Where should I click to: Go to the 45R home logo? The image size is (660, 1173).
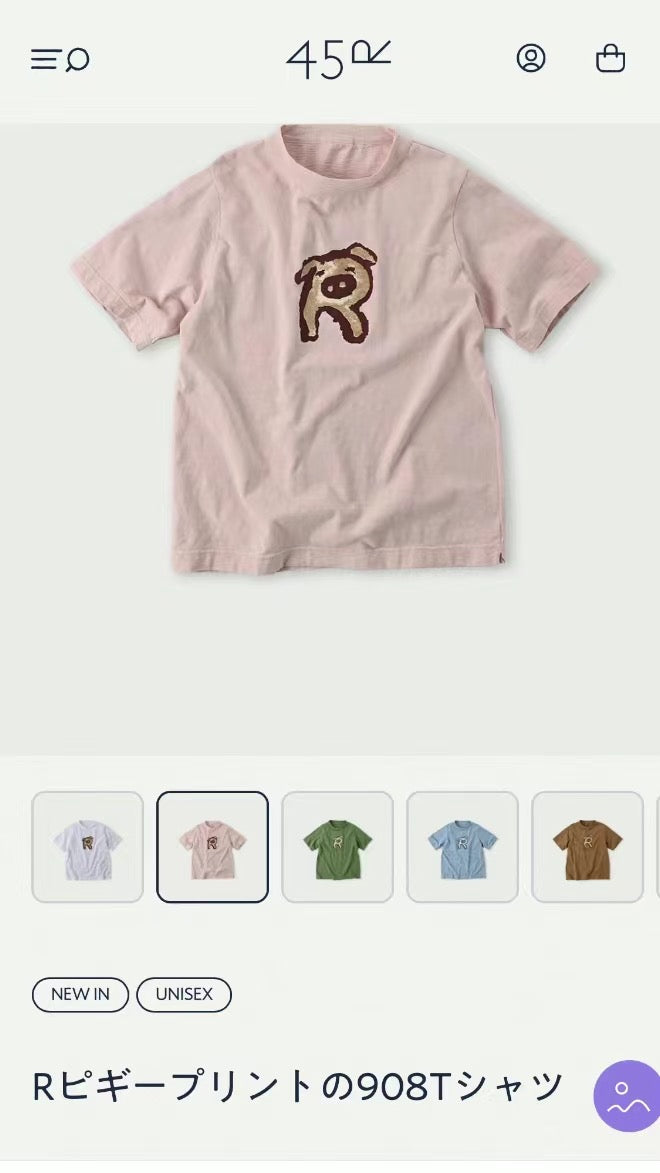(337, 60)
